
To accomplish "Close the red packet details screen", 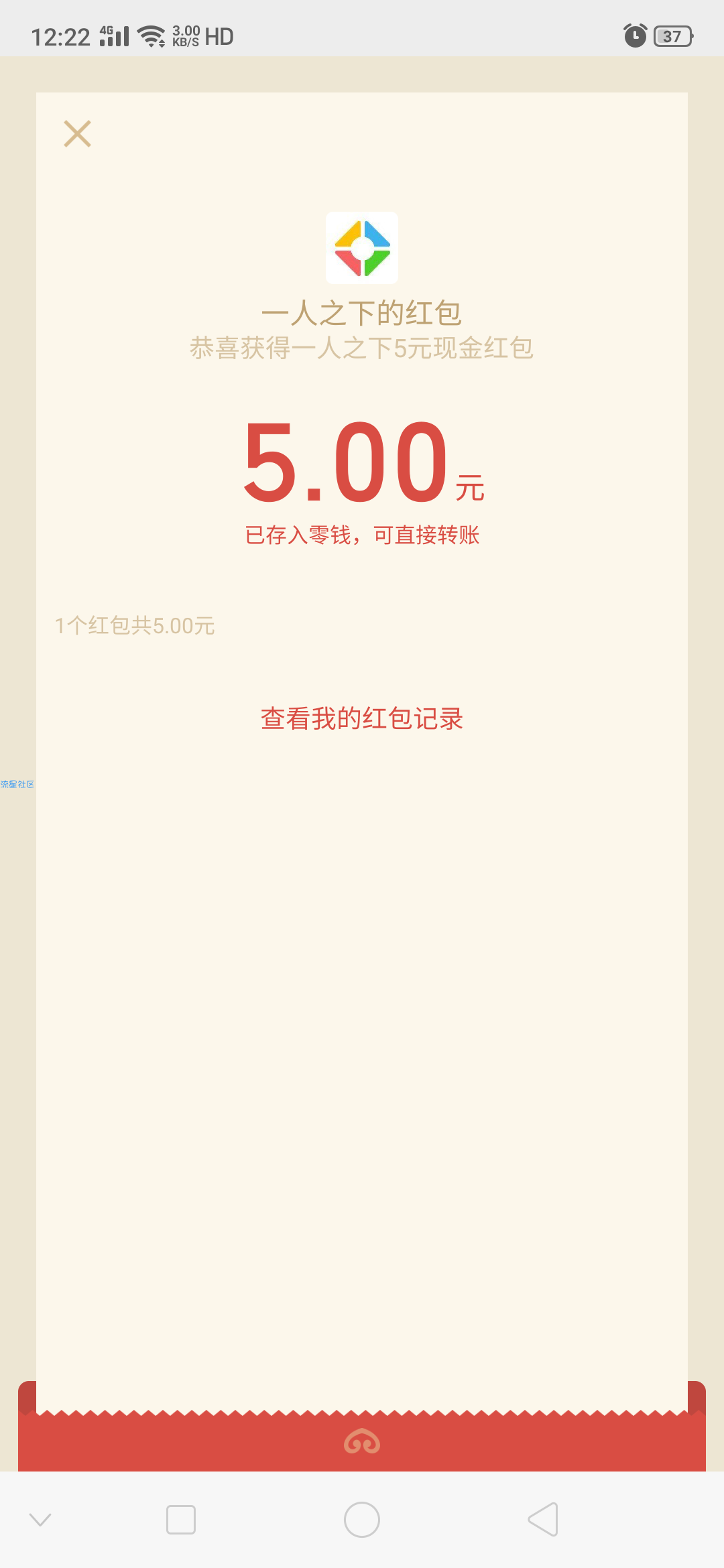I will click(x=77, y=133).
